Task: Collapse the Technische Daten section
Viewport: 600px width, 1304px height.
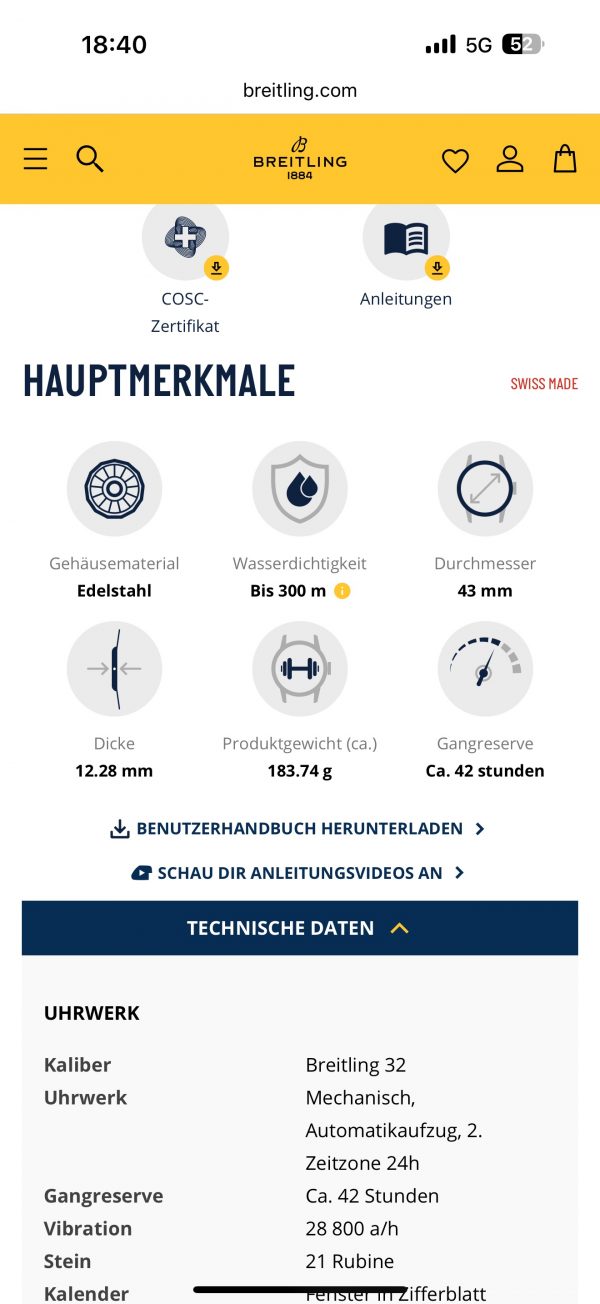Action: tap(300, 928)
